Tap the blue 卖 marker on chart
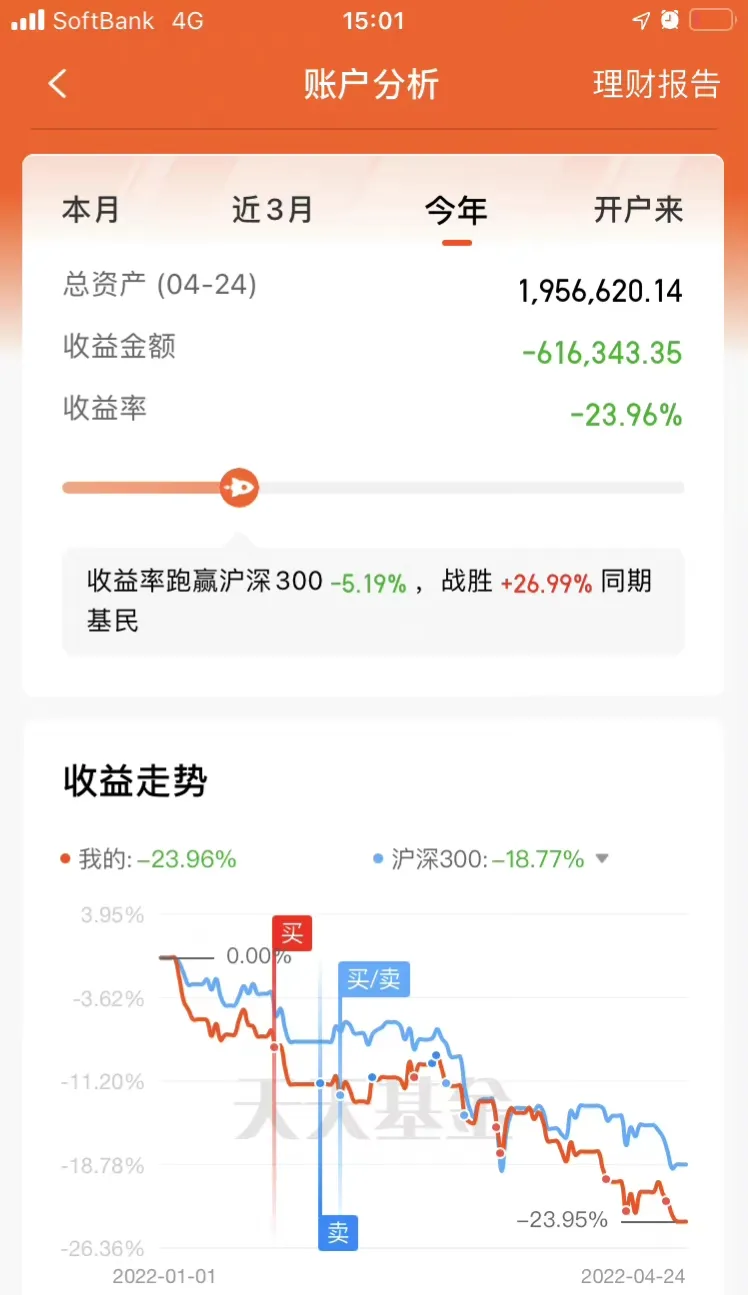 [338, 1233]
